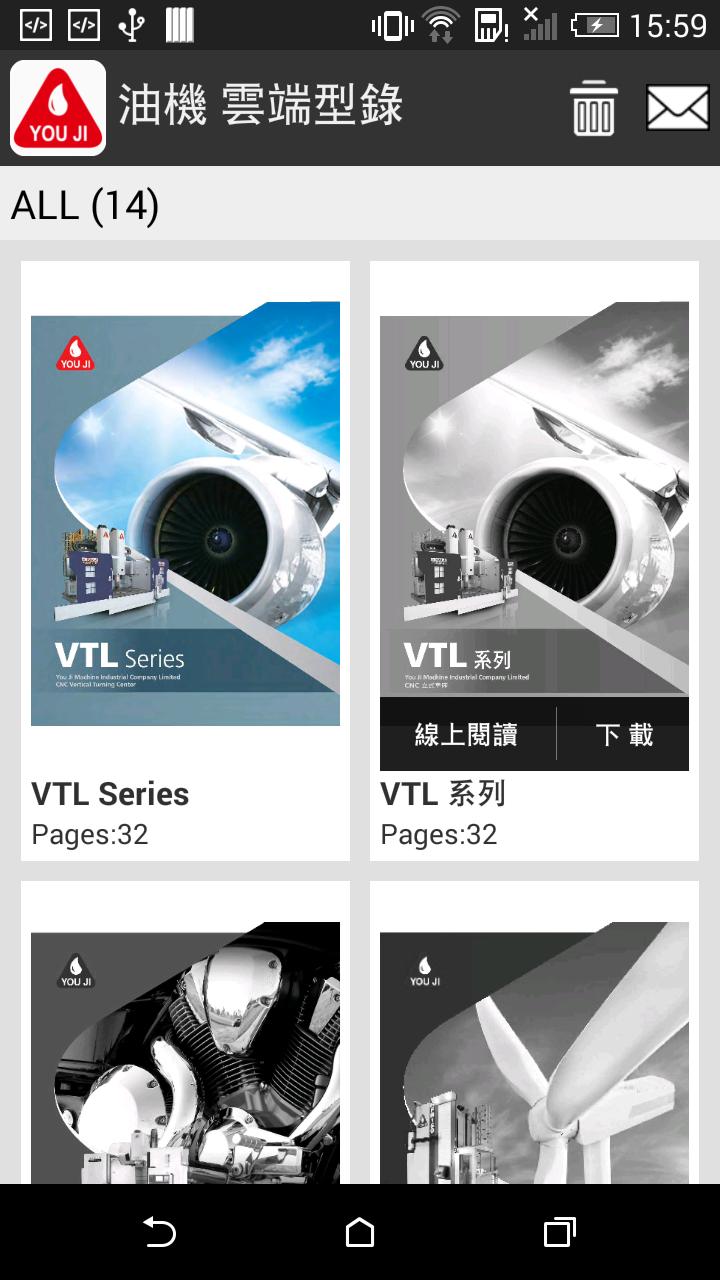Tap the ALL (14) category header
This screenshot has height=1280, width=720.
click(86, 205)
